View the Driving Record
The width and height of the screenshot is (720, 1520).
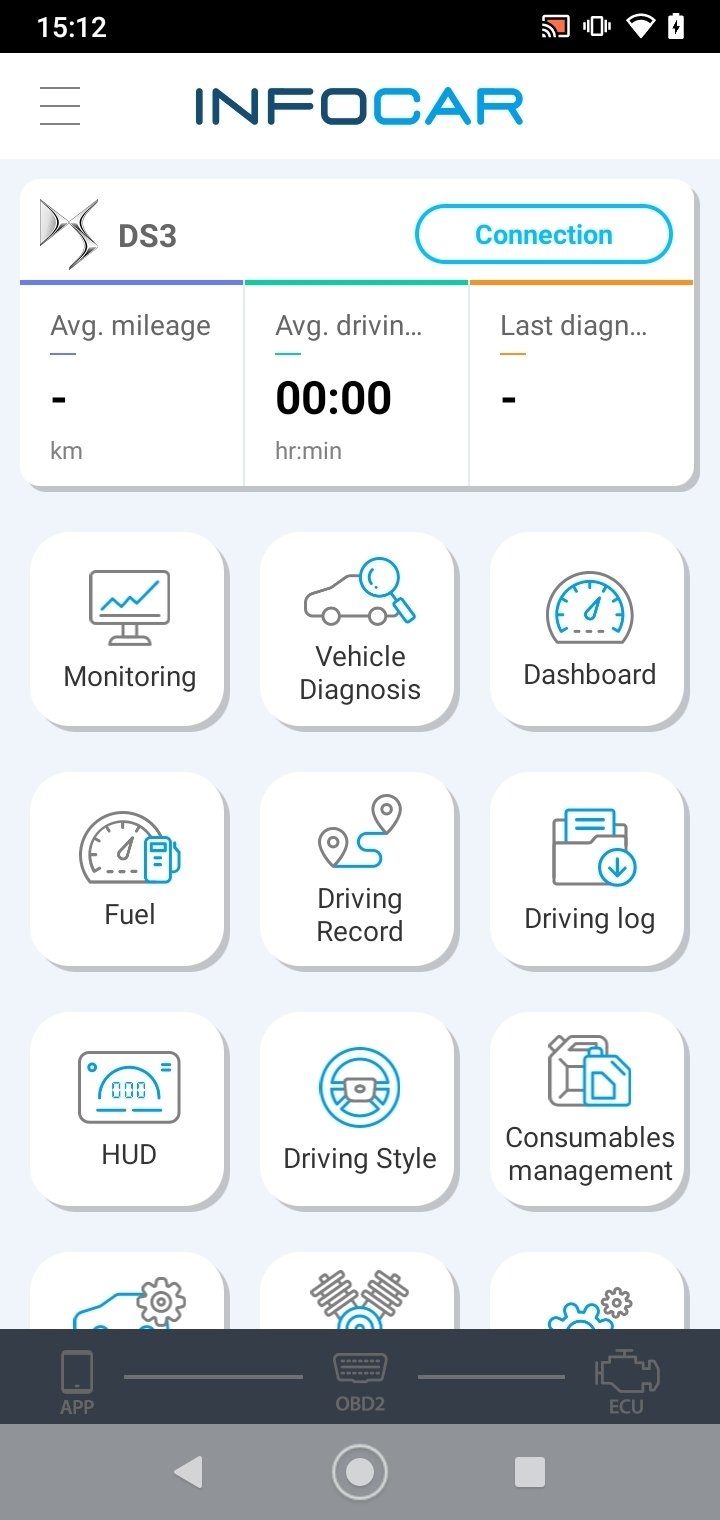[x=359, y=868]
